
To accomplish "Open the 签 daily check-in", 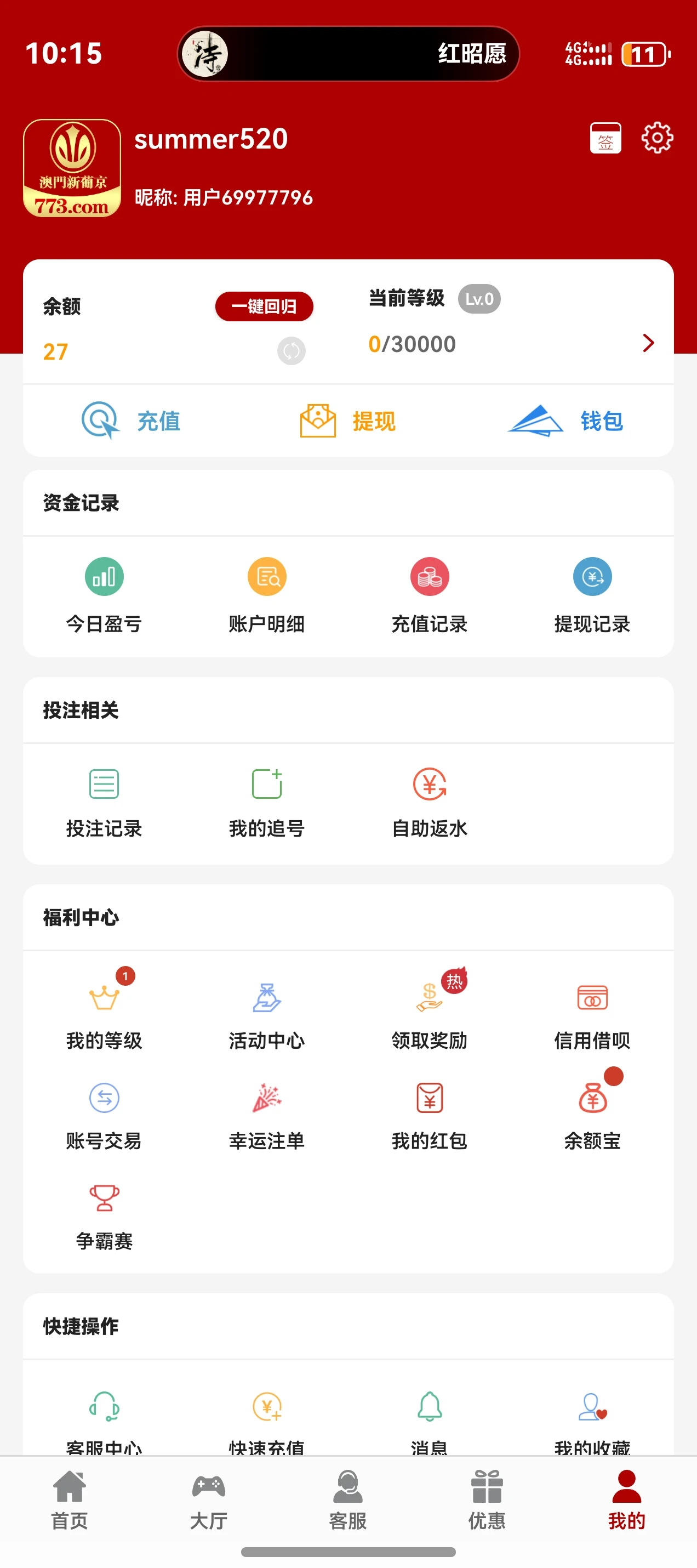I will click(606, 137).
